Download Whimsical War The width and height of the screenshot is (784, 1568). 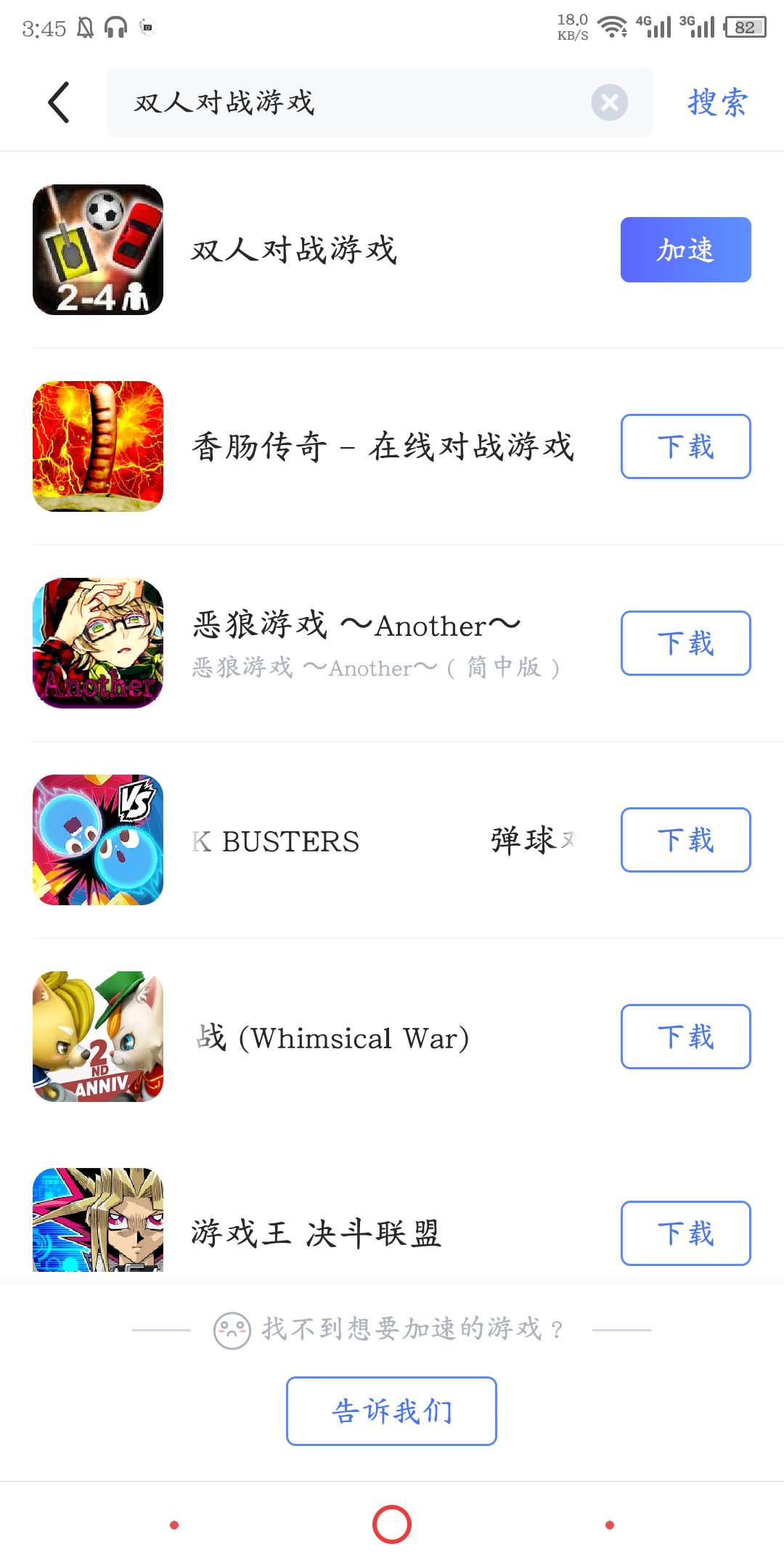click(685, 1037)
